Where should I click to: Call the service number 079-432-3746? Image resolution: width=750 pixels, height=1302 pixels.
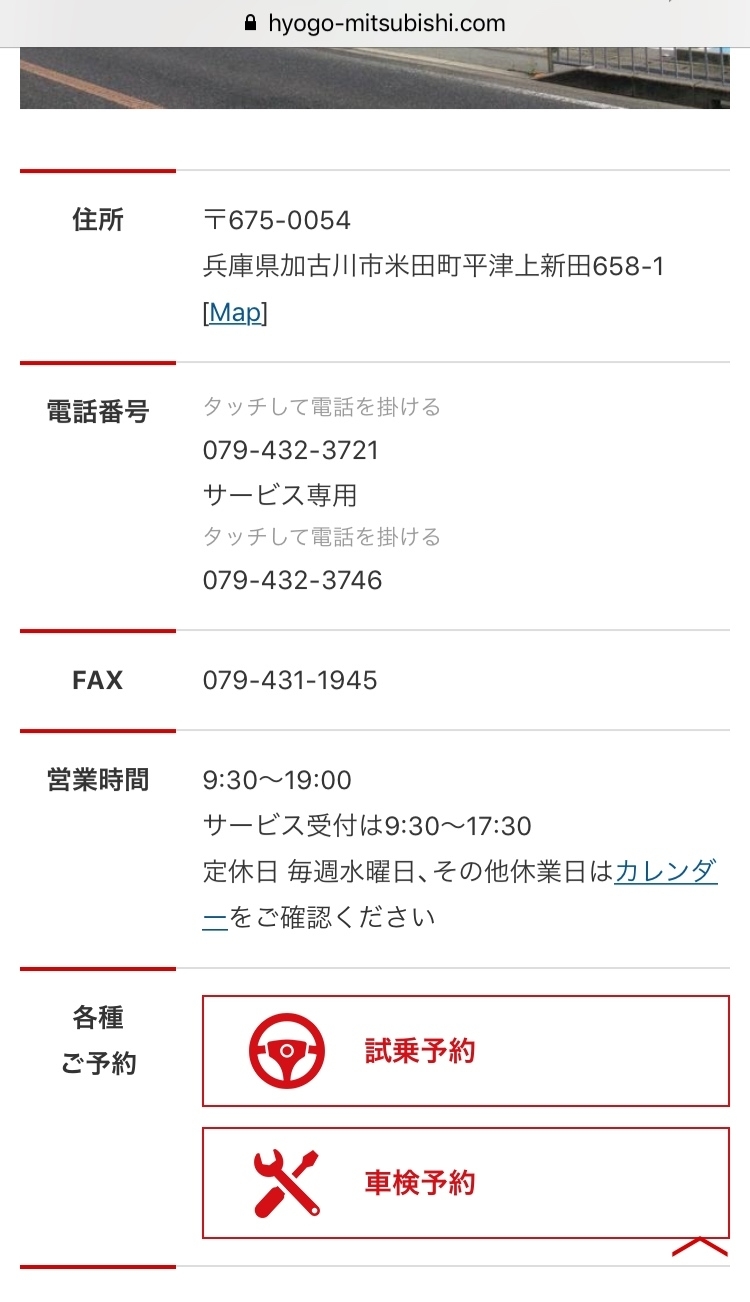pos(292,580)
